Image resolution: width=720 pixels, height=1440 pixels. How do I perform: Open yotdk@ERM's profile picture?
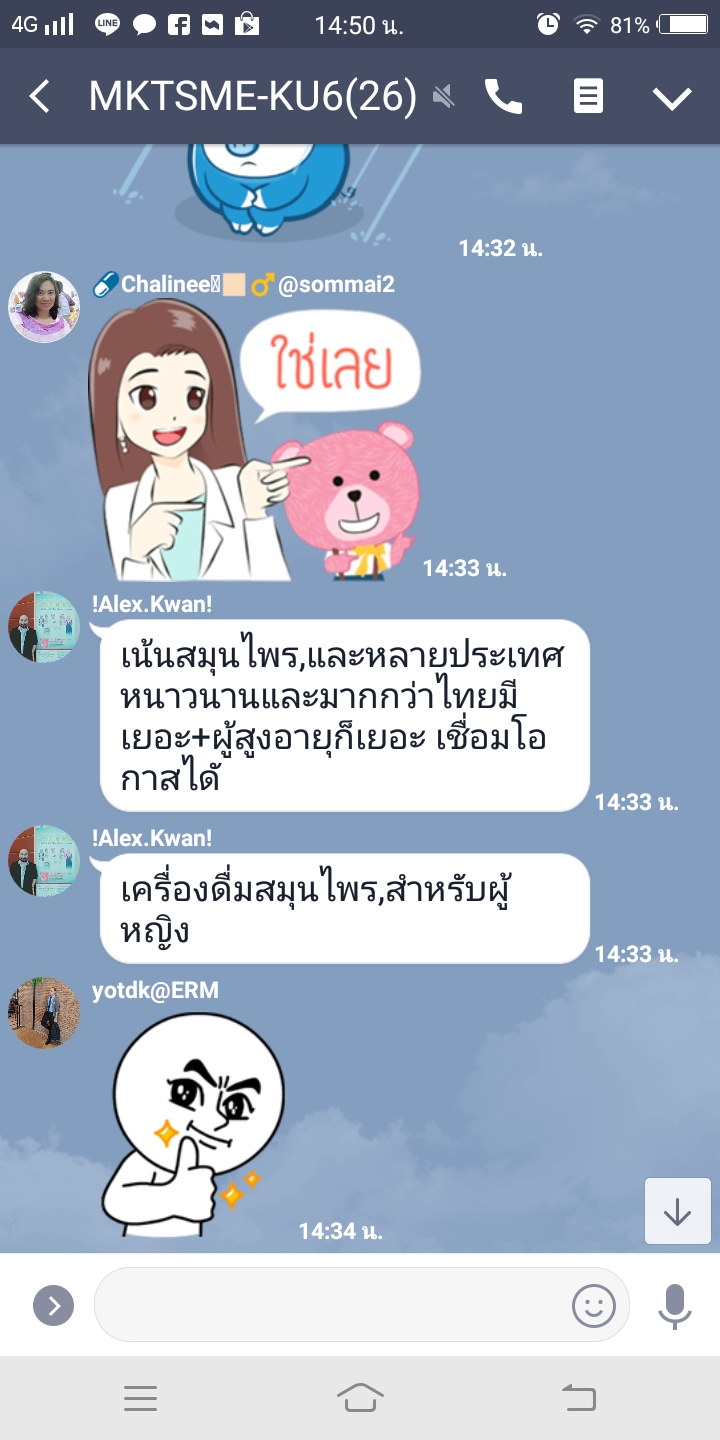pyautogui.click(x=44, y=1012)
